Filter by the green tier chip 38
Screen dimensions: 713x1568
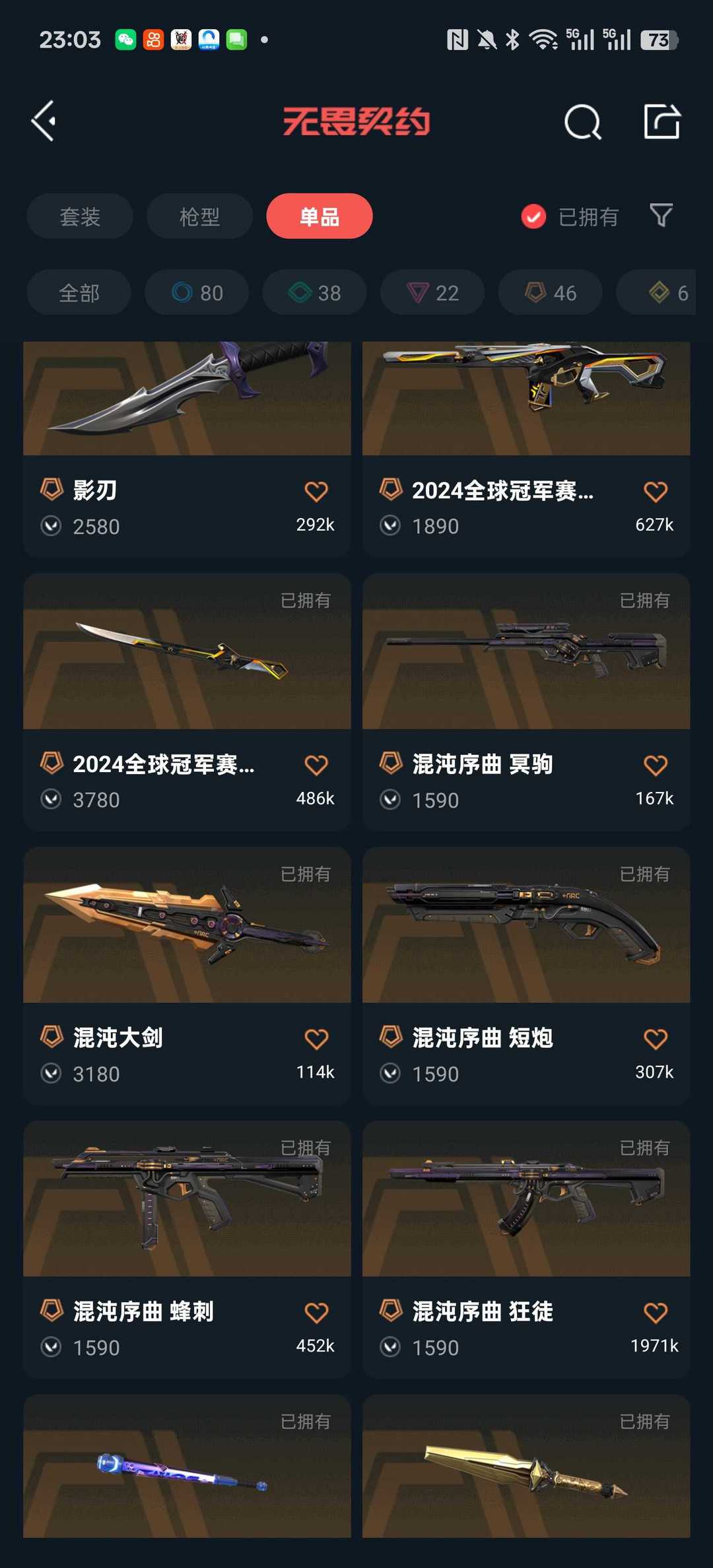pyautogui.click(x=314, y=292)
